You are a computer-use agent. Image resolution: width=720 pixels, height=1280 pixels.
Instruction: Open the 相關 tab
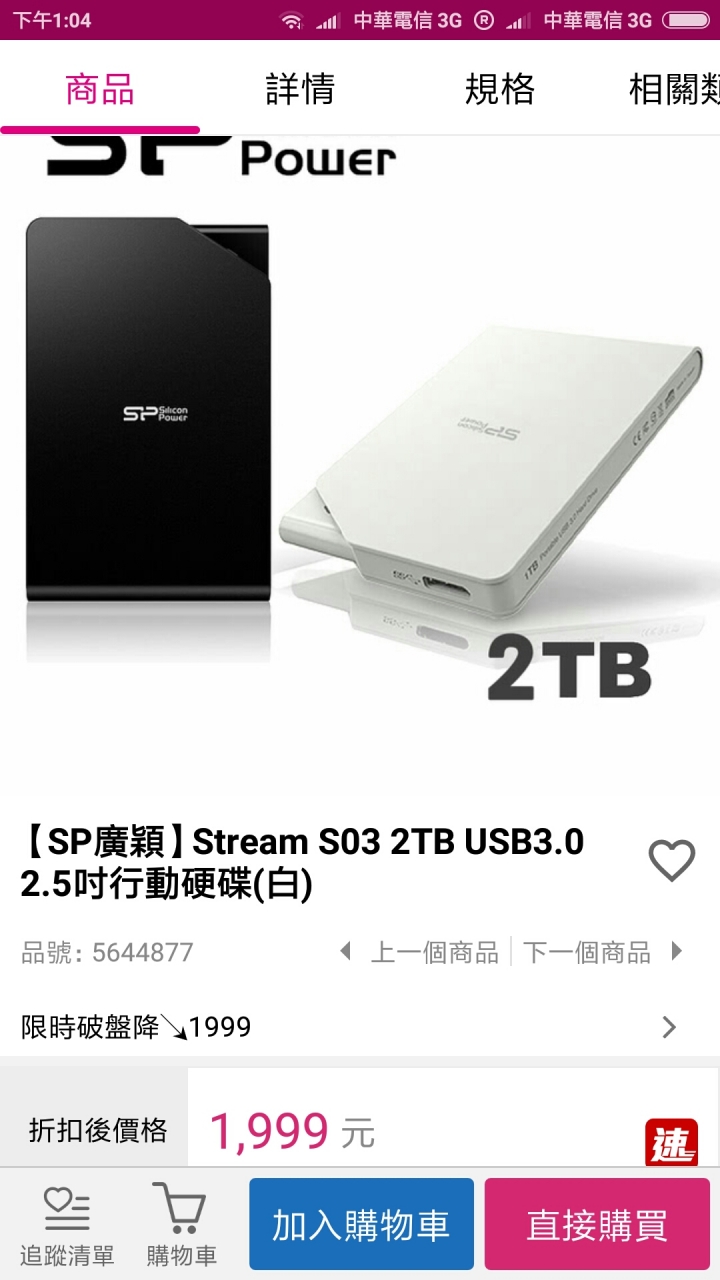672,89
